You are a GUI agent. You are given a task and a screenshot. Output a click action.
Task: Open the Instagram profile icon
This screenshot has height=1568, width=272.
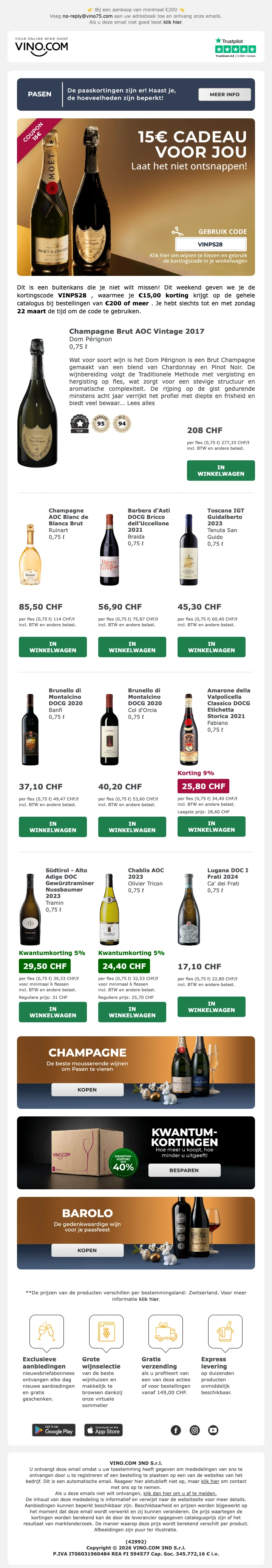point(195,1430)
